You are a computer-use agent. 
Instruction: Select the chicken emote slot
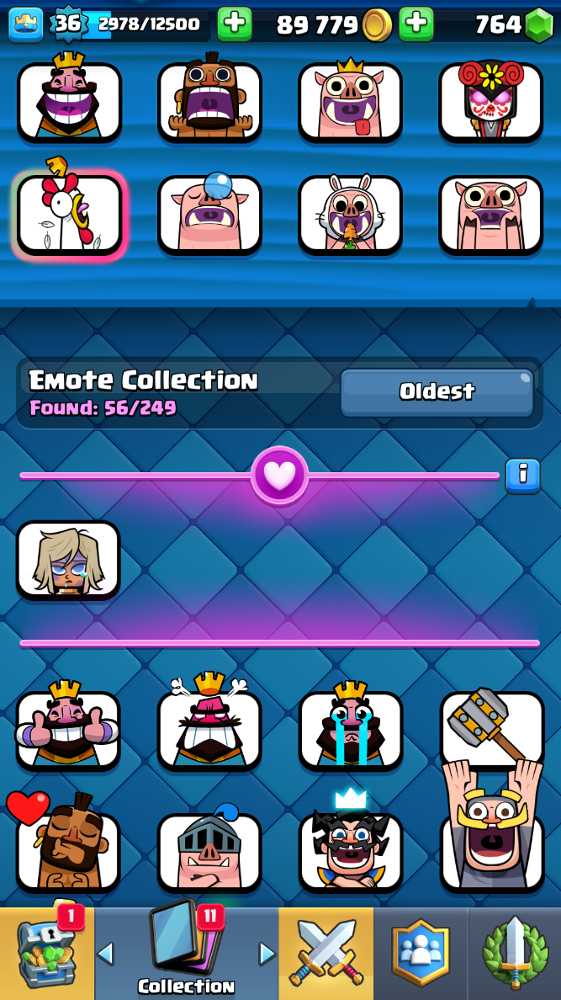pyautogui.click(x=69, y=214)
